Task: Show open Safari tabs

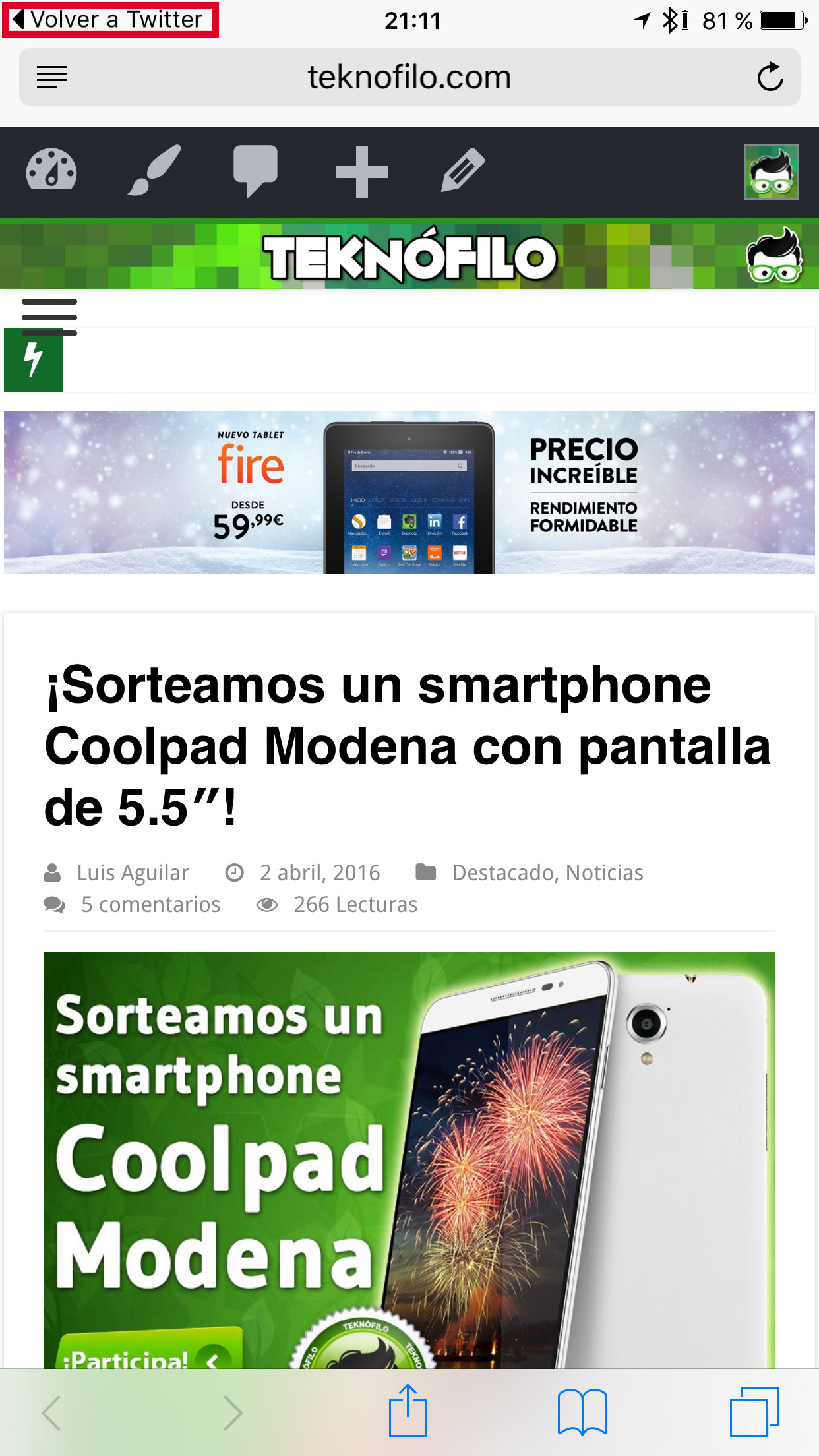Action: click(x=754, y=1412)
